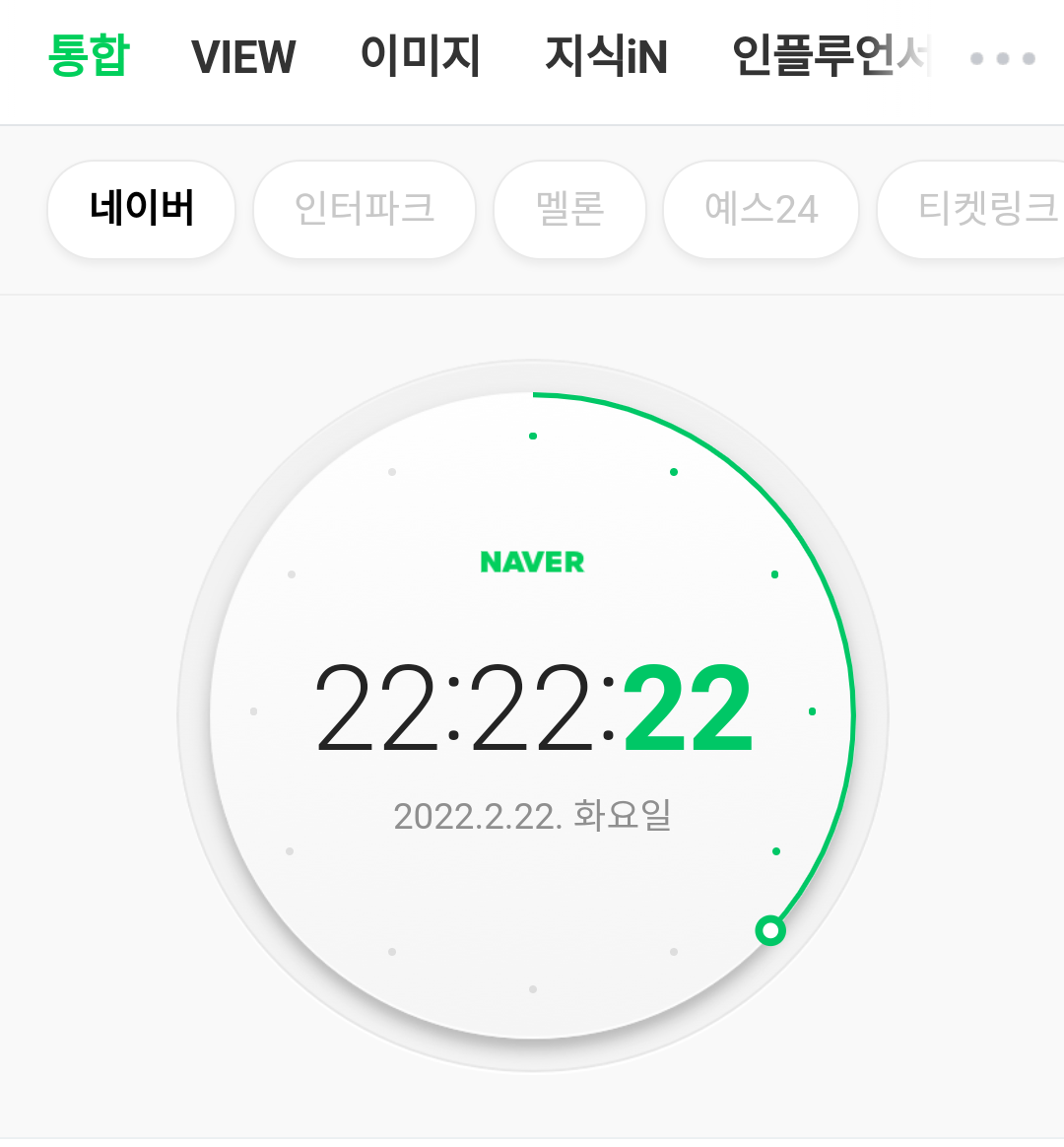The image size is (1064, 1147).
Task: Switch to the 통합 tab
Action: coord(89,56)
